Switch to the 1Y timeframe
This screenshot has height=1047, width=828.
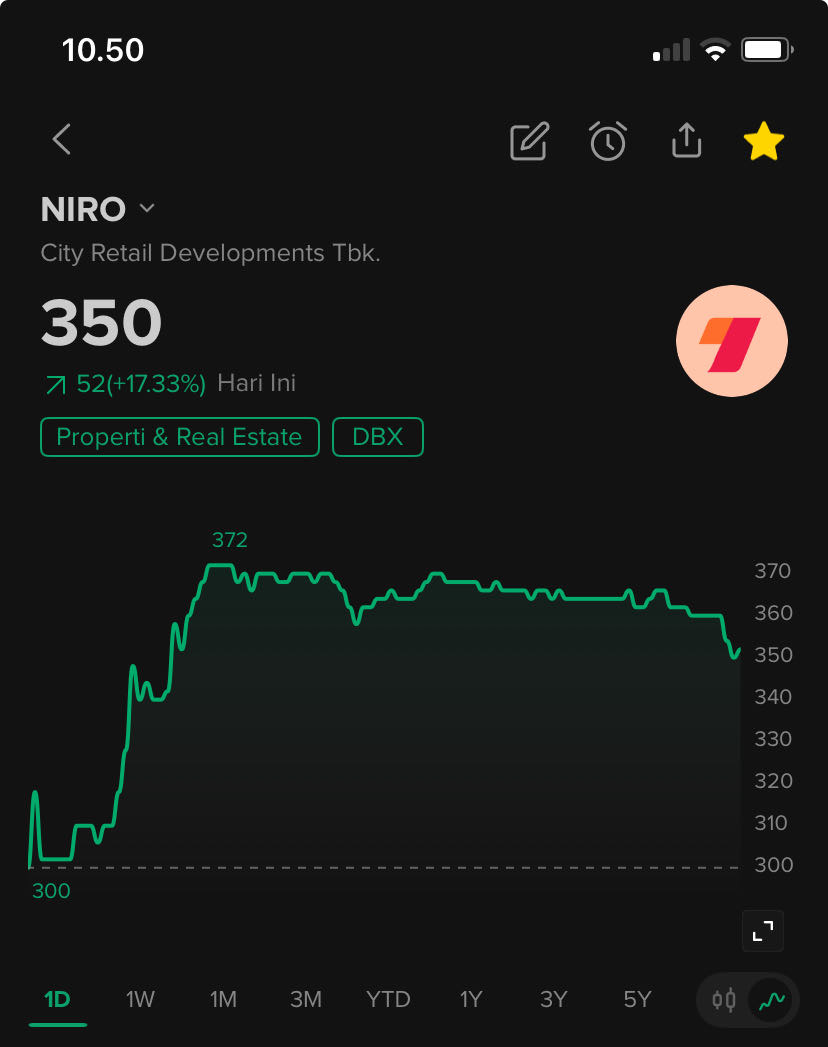[x=471, y=999]
